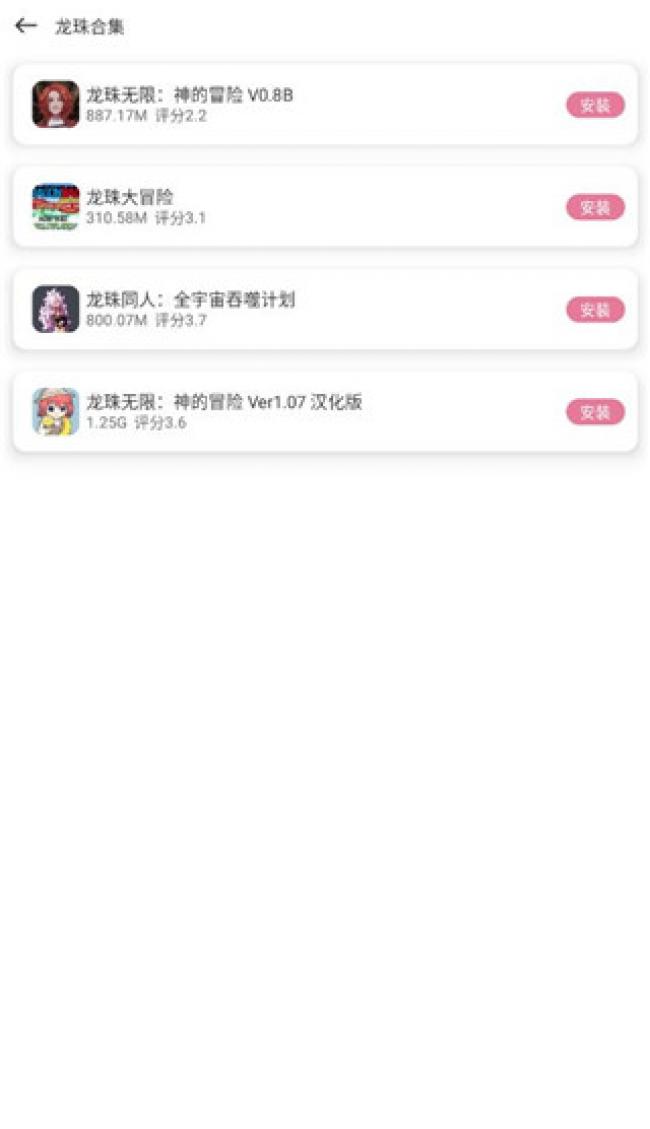This screenshot has width=650, height=1129.
Task: Open the 龙珠大冒险 game card
Action: (x=300, y=207)
